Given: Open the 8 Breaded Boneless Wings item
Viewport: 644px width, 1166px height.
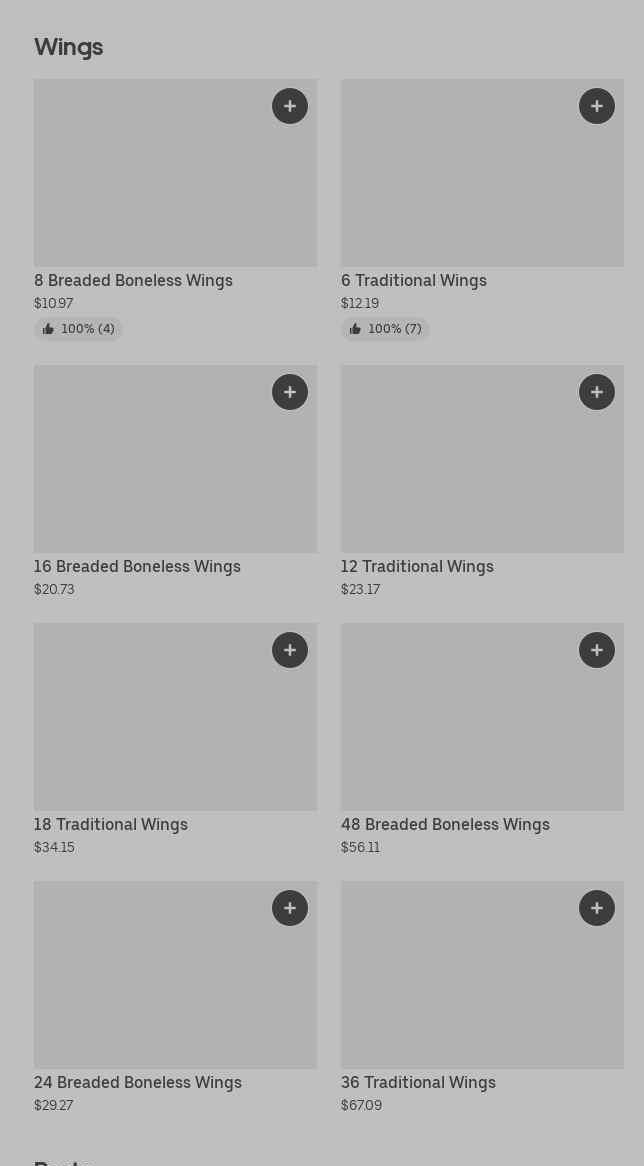Looking at the screenshot, I should coord(150,190).
